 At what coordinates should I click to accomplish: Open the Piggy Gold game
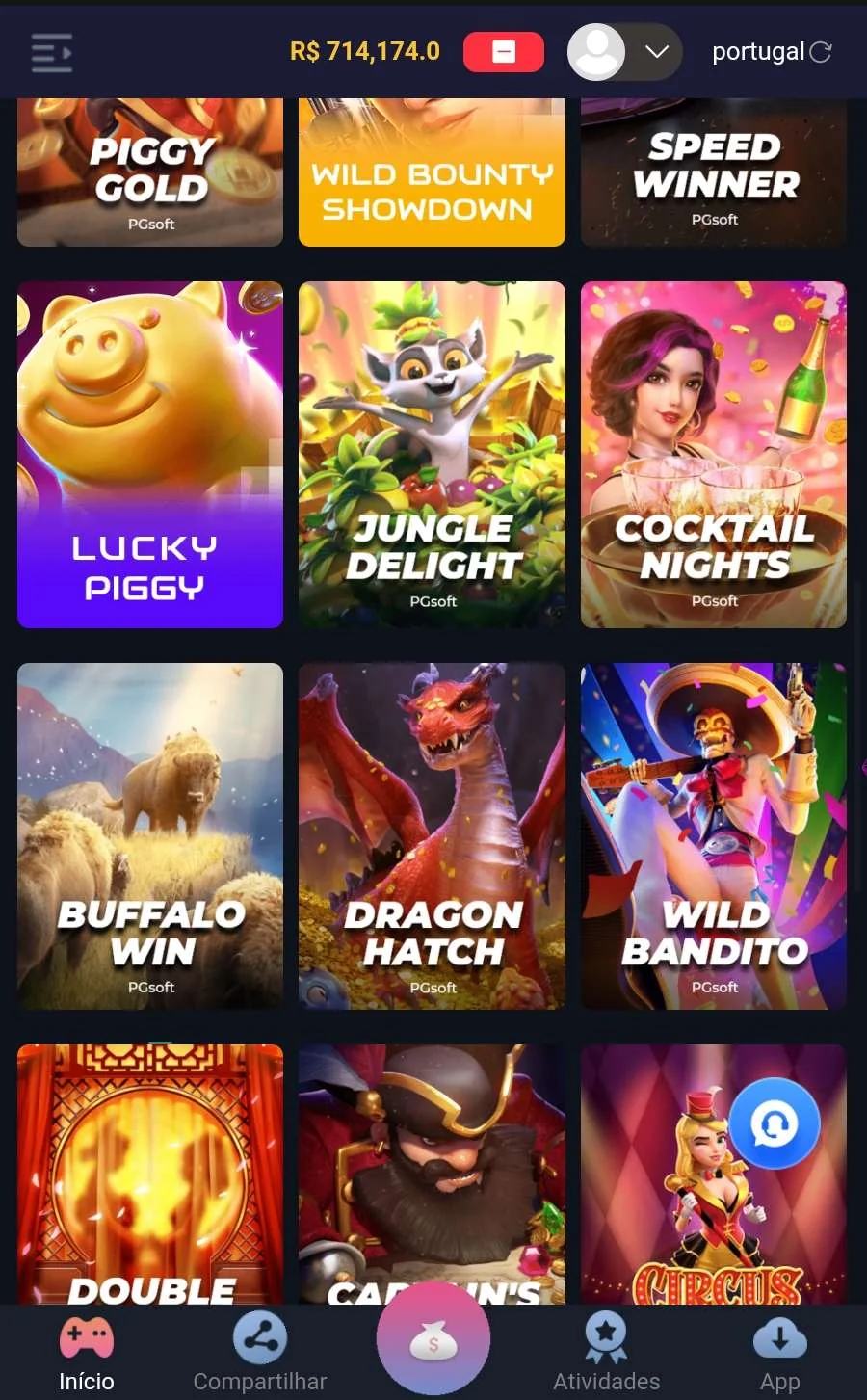tap(150, 173)
